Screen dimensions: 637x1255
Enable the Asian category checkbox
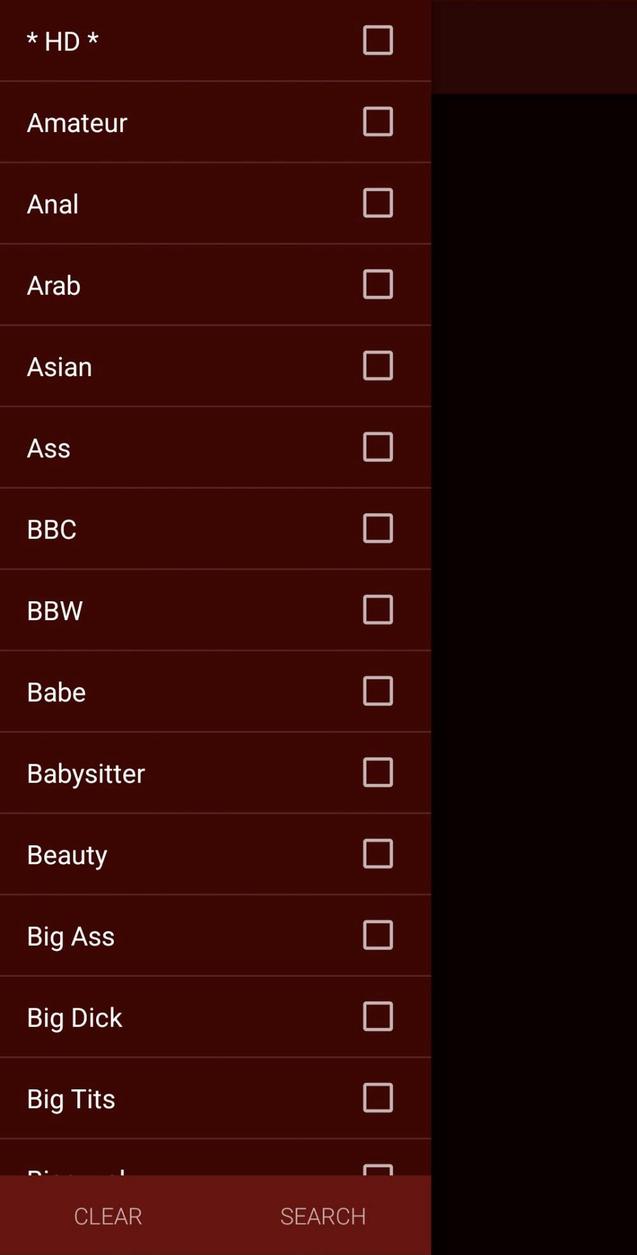(377, 366)
